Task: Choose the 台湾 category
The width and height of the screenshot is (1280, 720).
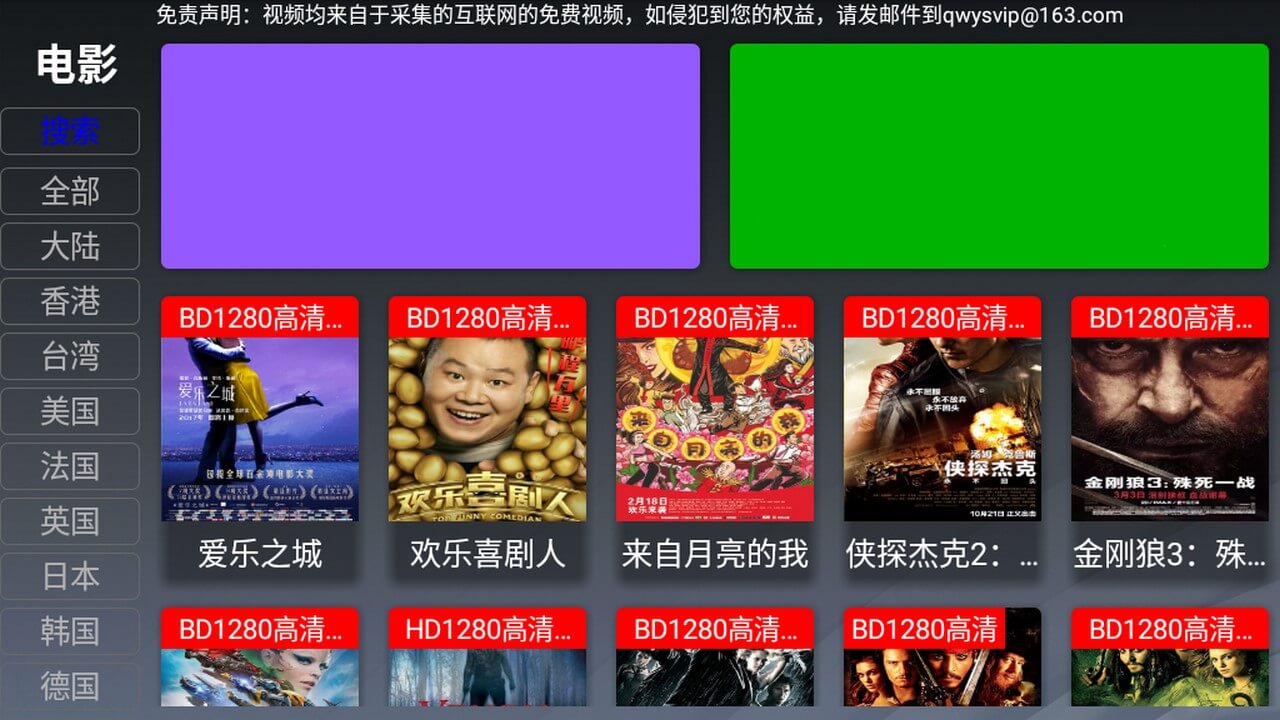Action: (70, 356)
